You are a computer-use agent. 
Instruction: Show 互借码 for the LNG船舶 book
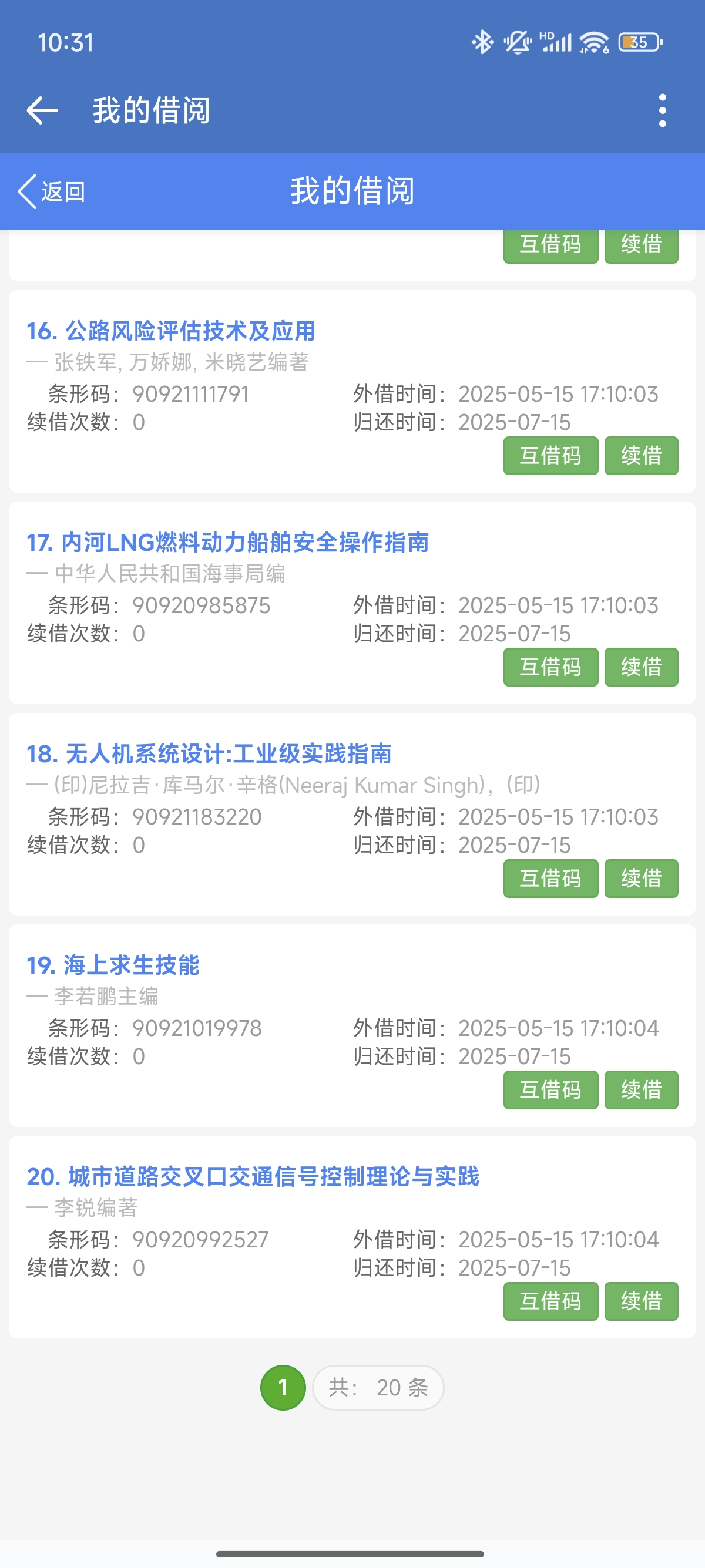550,667
